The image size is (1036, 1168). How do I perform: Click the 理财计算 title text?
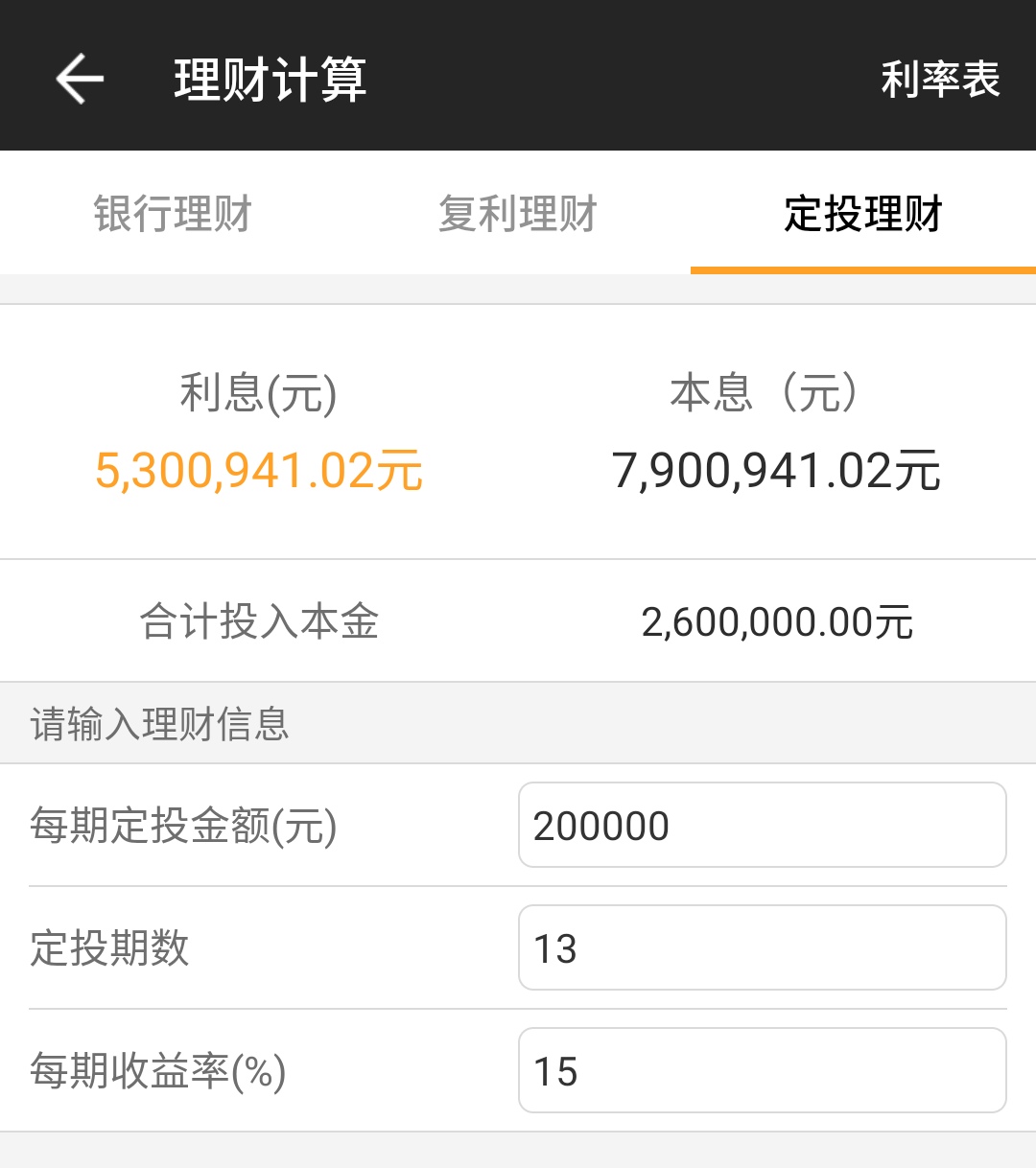tap(271, 81)
